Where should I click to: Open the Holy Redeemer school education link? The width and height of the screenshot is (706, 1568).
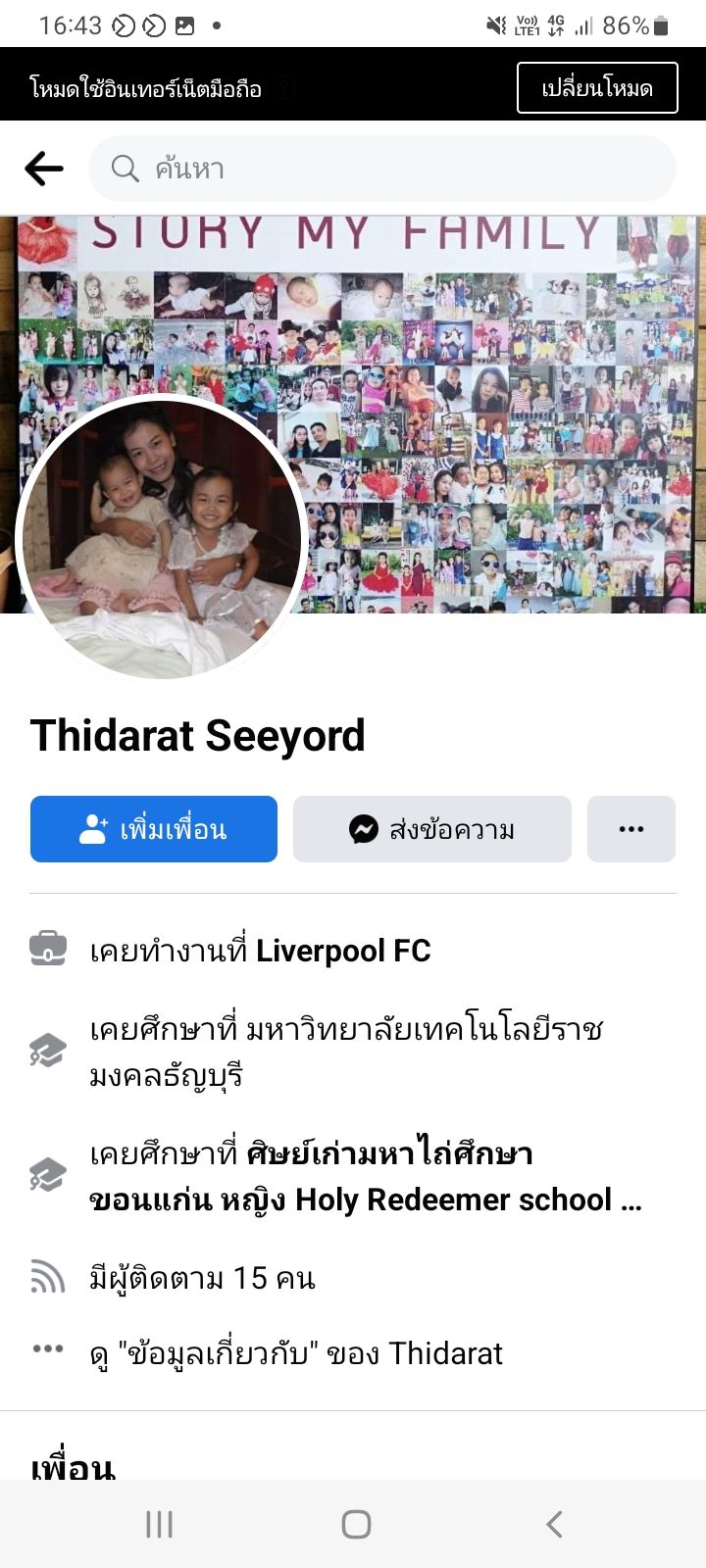(x=365, y=1177)
